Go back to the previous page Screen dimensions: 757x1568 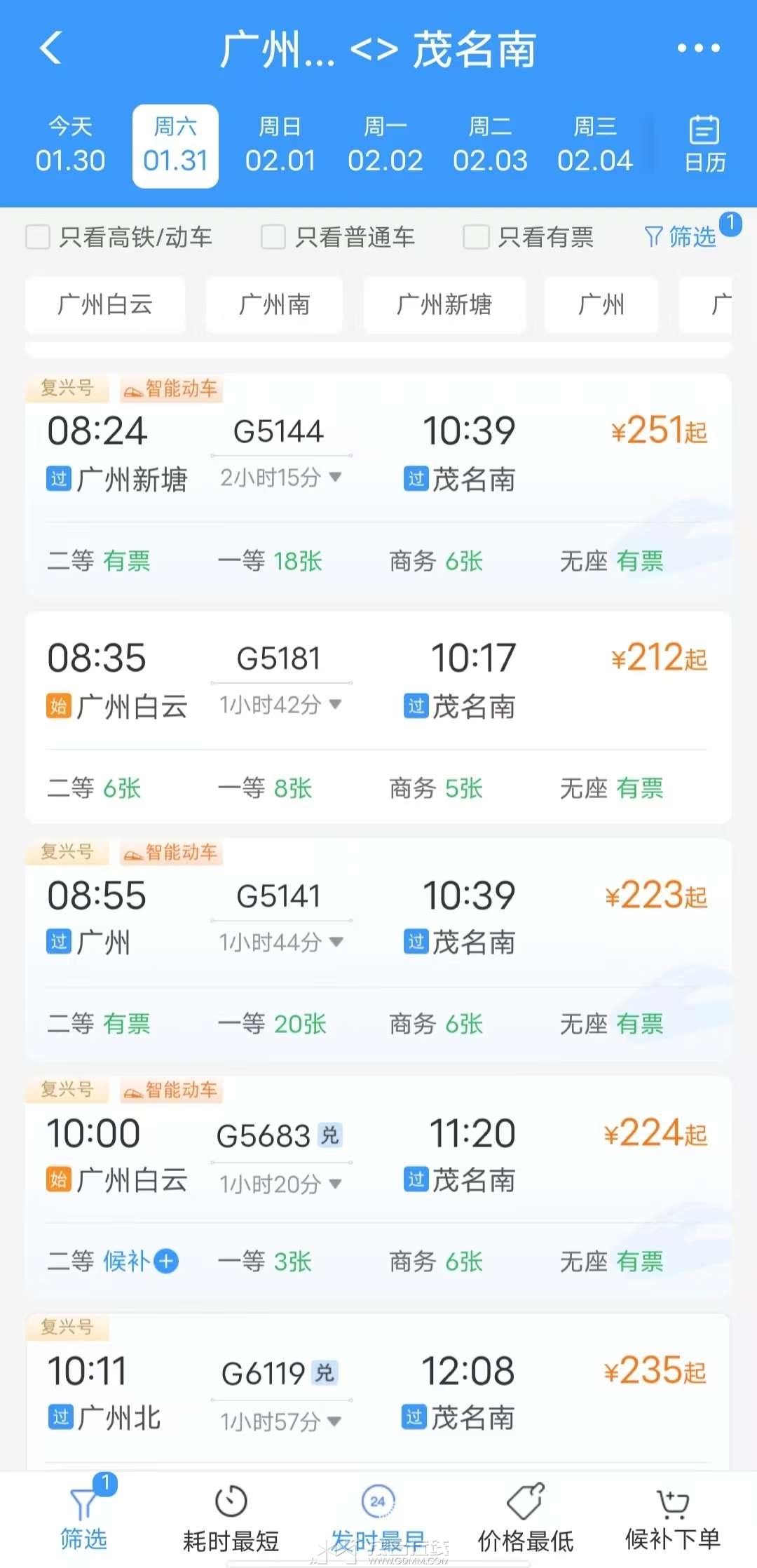(51, 48)
